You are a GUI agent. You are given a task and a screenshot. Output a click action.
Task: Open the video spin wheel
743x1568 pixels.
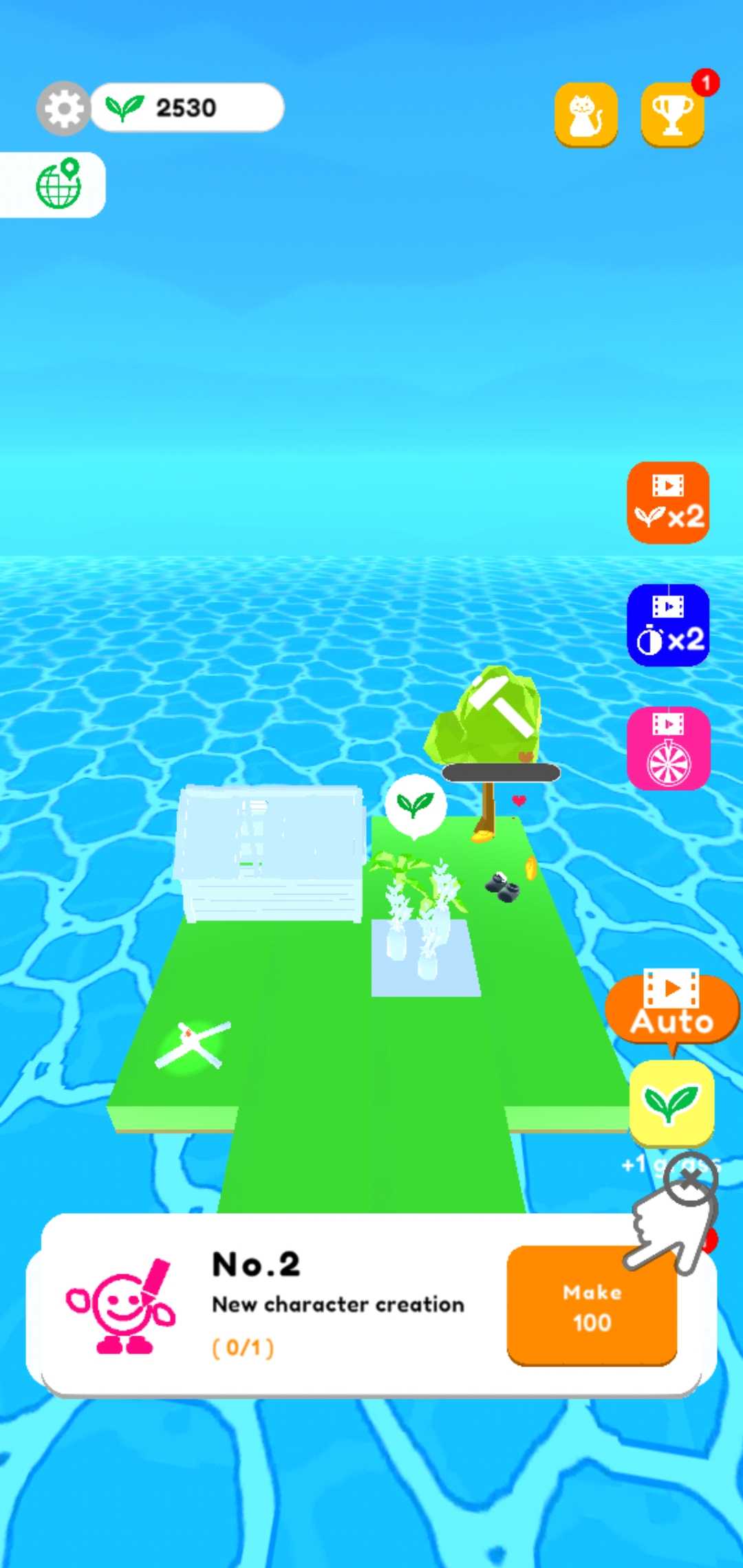click(667, 748)
